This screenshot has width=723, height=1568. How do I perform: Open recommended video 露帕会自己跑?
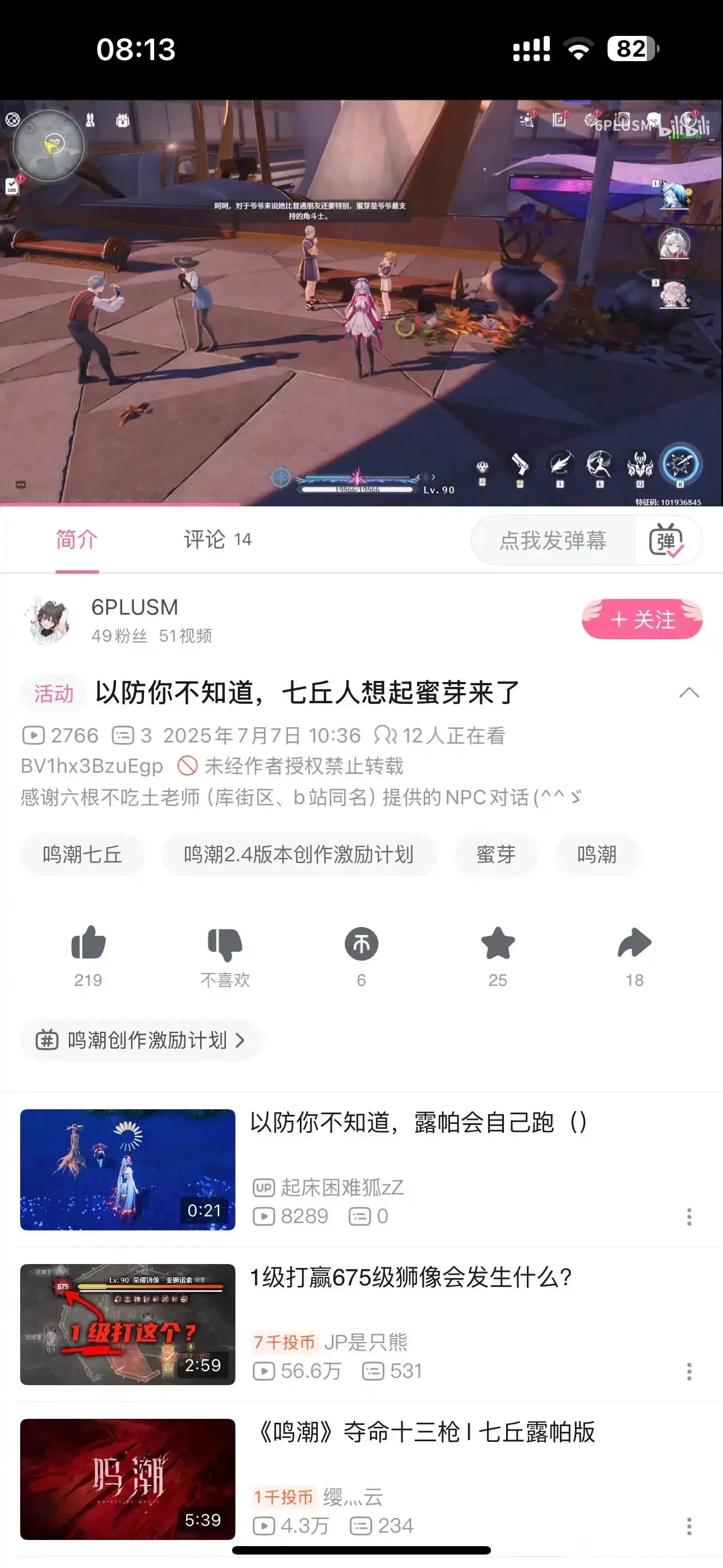click(418, 1122)
